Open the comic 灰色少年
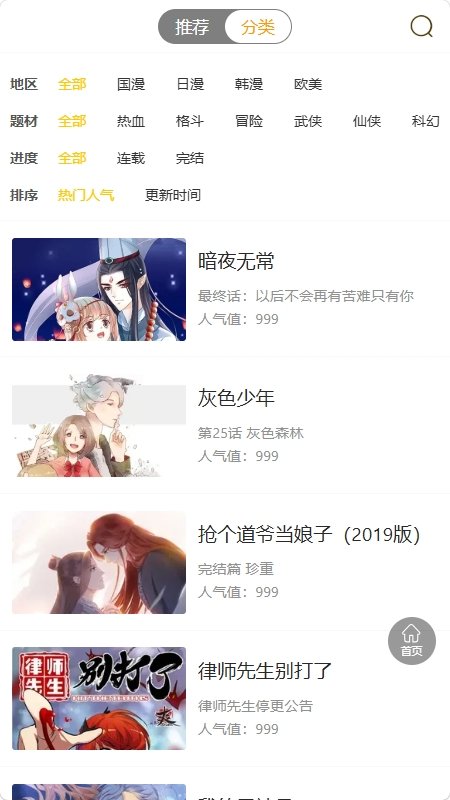 coord(225,426)
